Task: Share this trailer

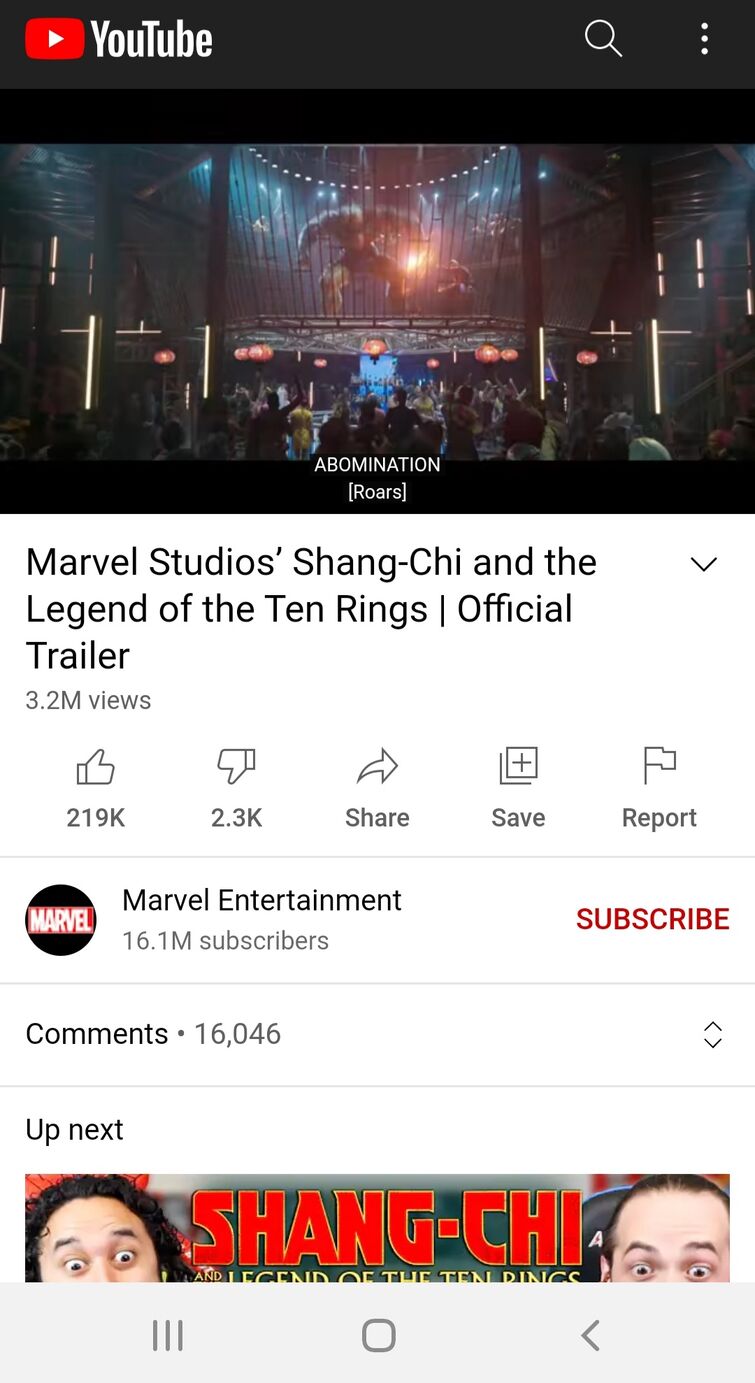Action: pyautogui.click(x=377, y=787)
